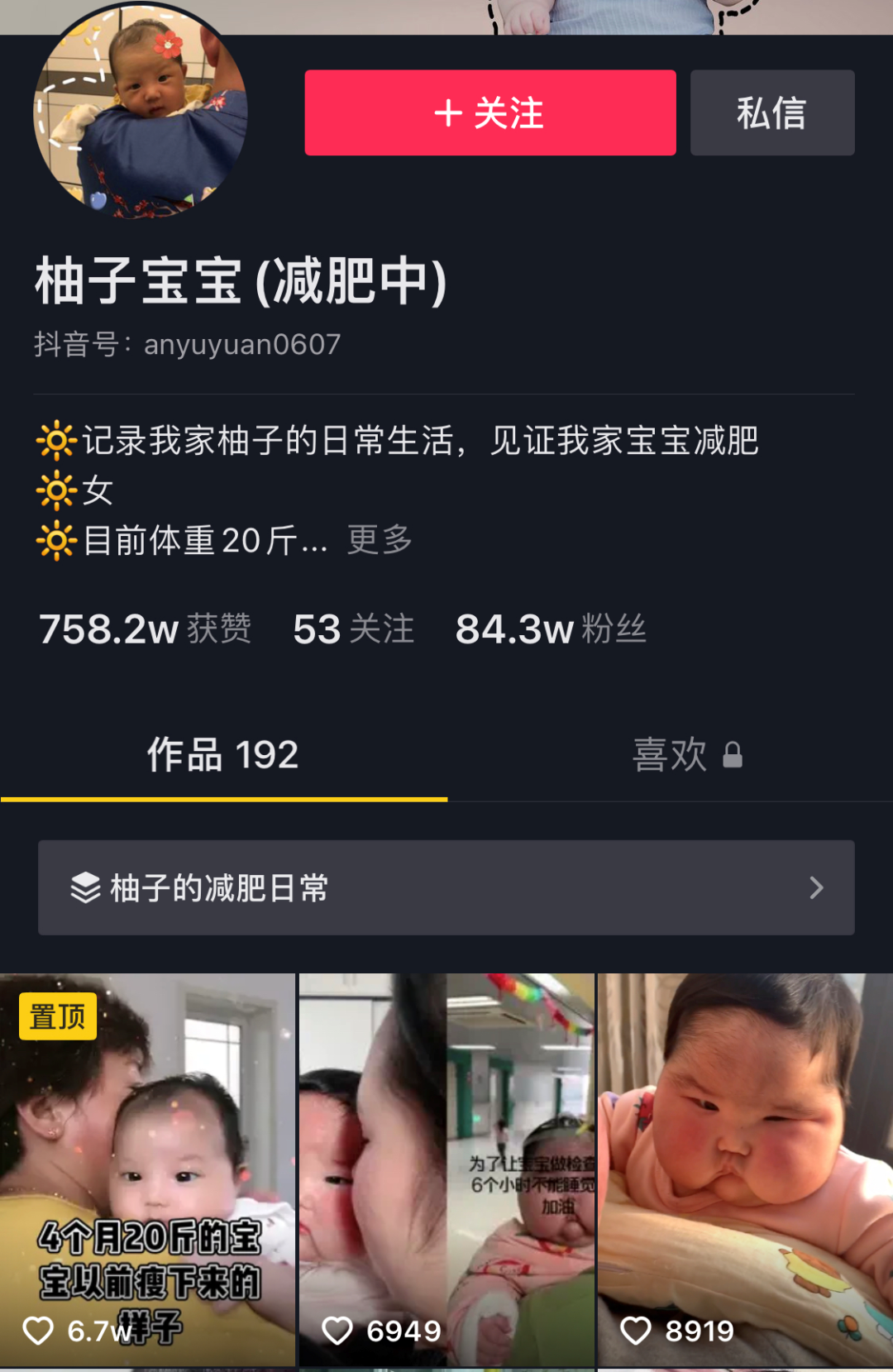View the 84.3w 粉丝 followers list
Viewport: 893px width, 1372px height.
pyautogui.click(x=551, y=629)
